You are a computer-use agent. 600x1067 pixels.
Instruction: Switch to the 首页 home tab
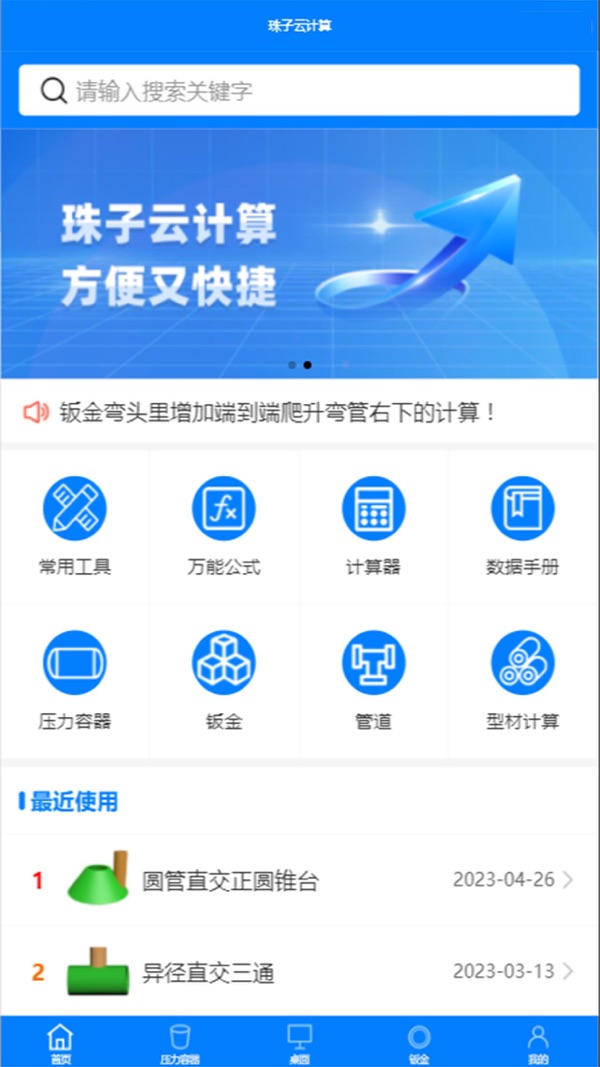[61, 1042]
